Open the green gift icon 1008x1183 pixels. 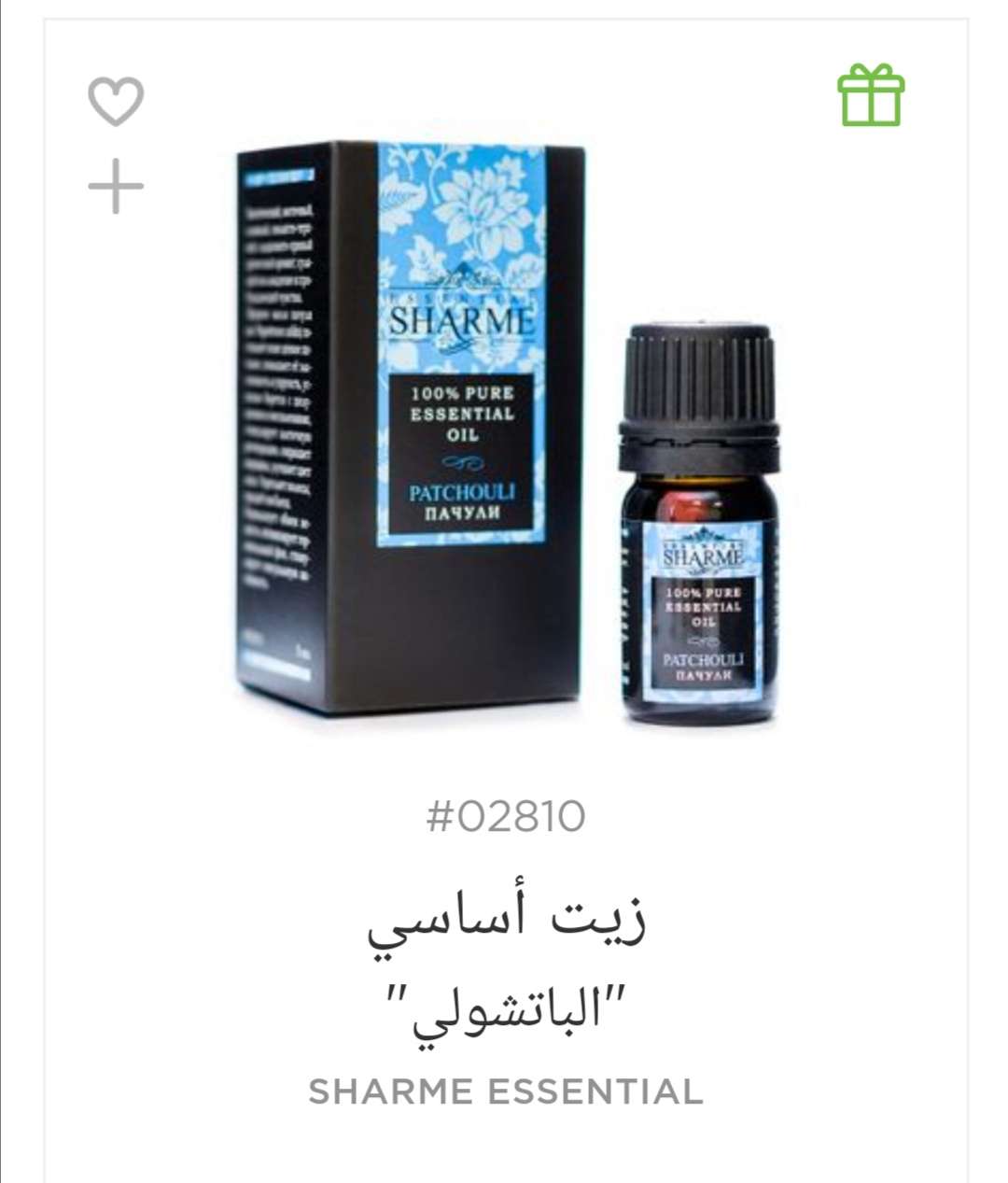tap(871, 95)
